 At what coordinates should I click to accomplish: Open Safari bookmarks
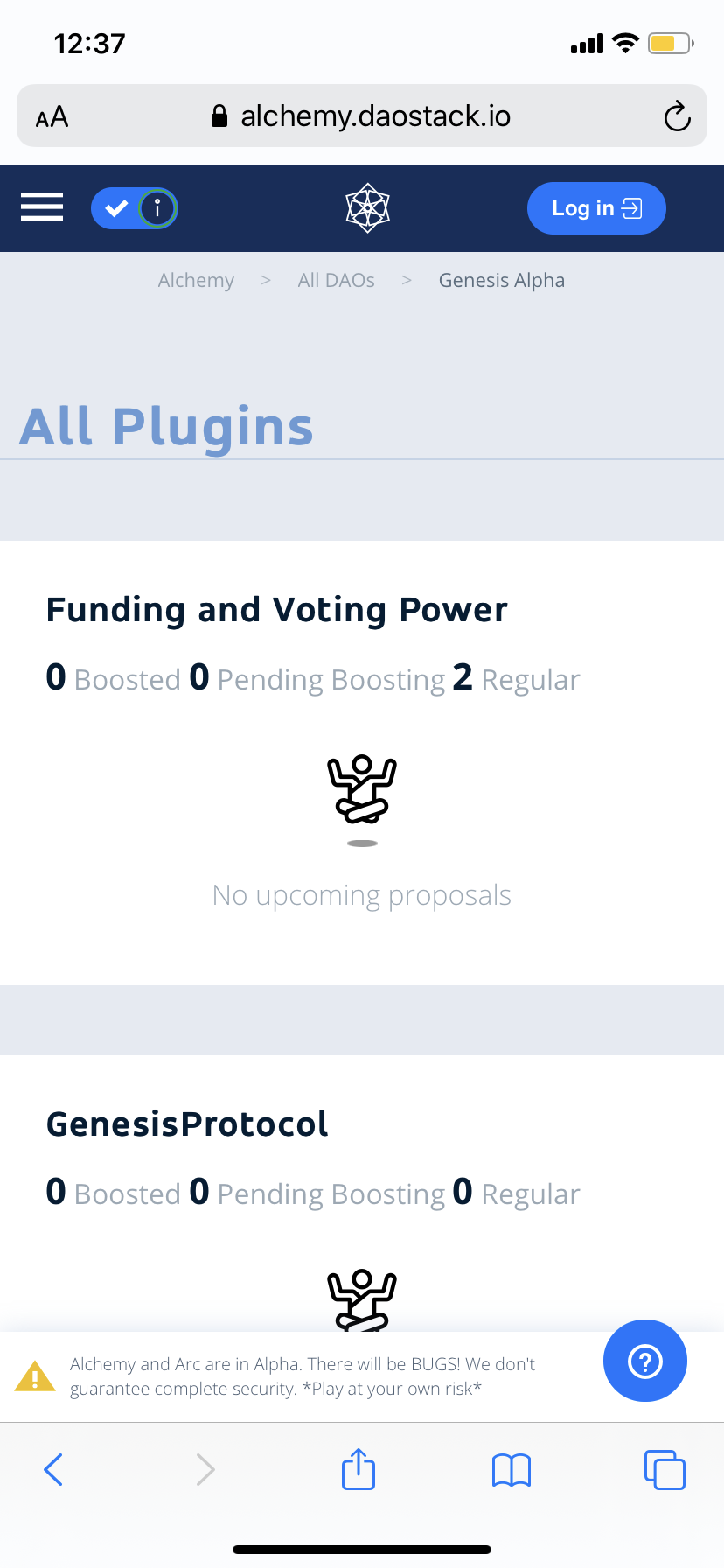click(512, 1469)
